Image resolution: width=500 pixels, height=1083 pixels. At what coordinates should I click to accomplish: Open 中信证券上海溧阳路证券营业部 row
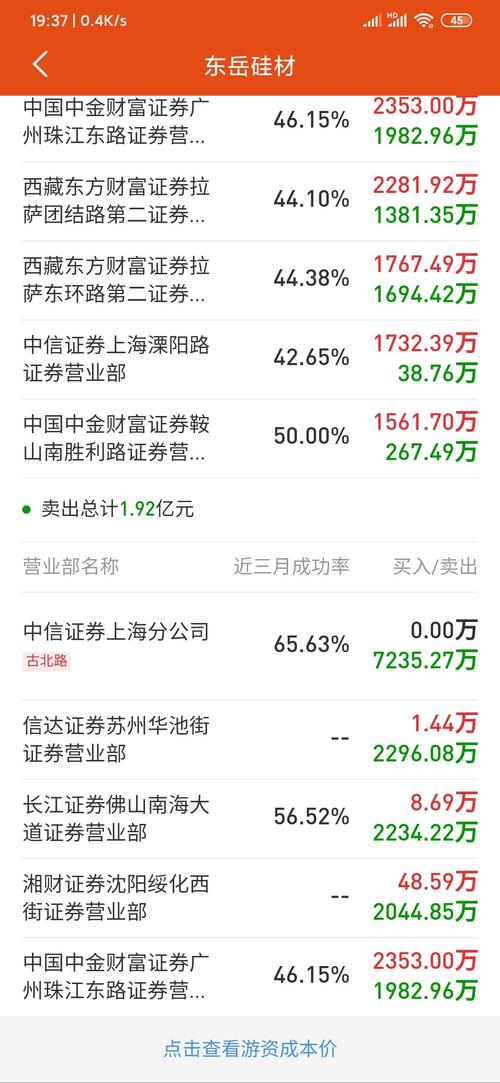click(250, 359)
